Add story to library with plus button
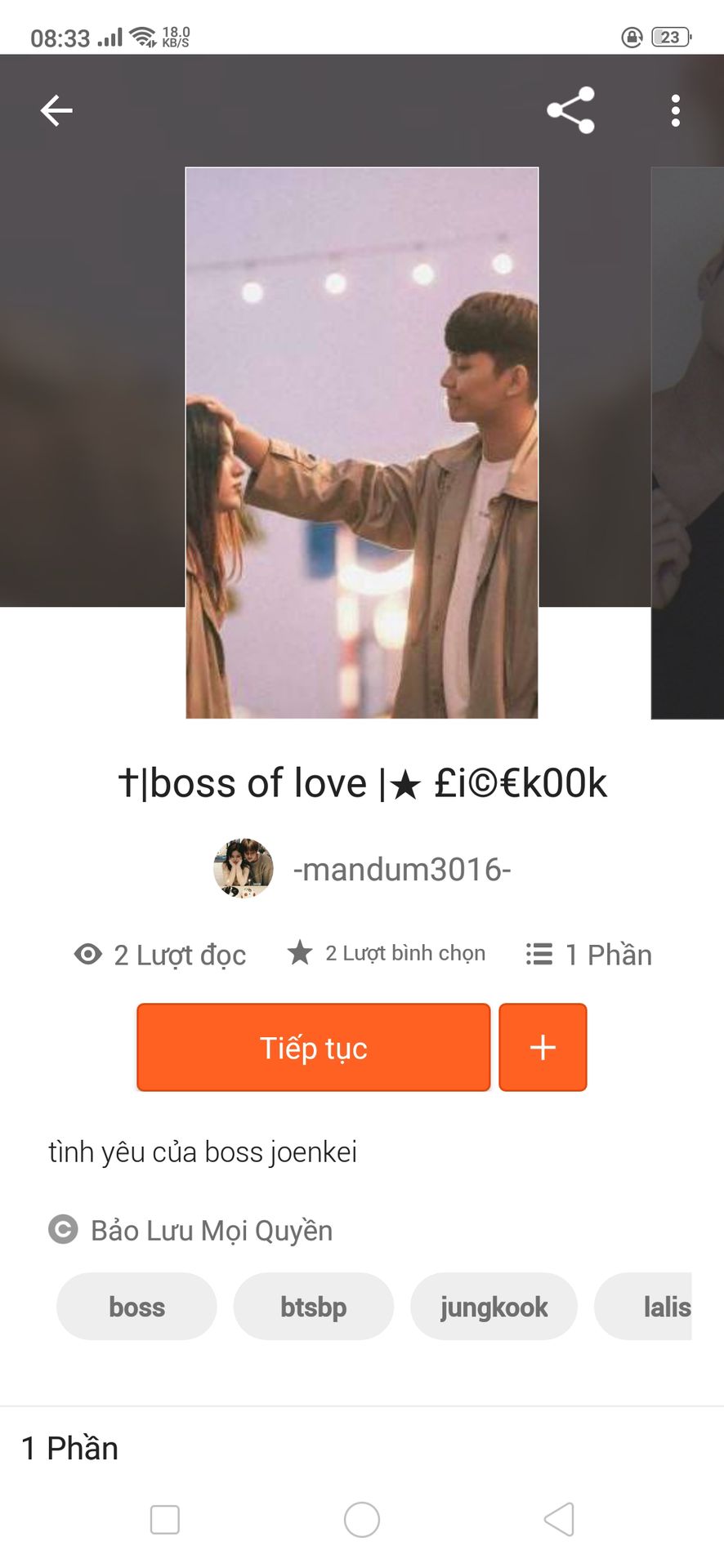 pyautogui.click(x=543, y=1047)
